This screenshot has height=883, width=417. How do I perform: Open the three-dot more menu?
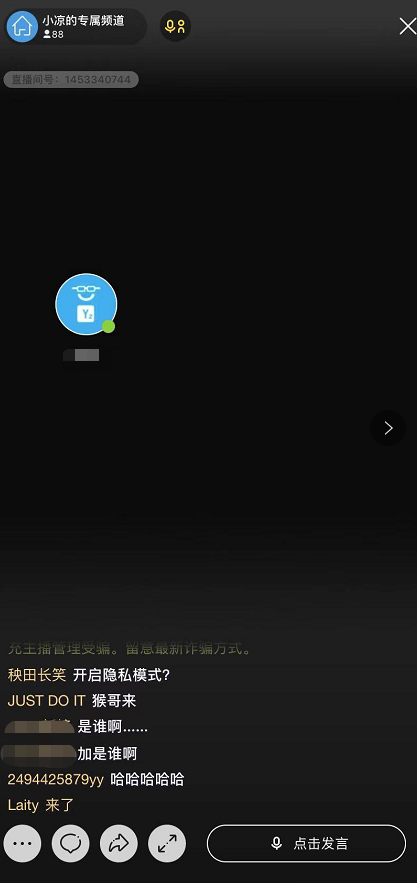[23, 843]
